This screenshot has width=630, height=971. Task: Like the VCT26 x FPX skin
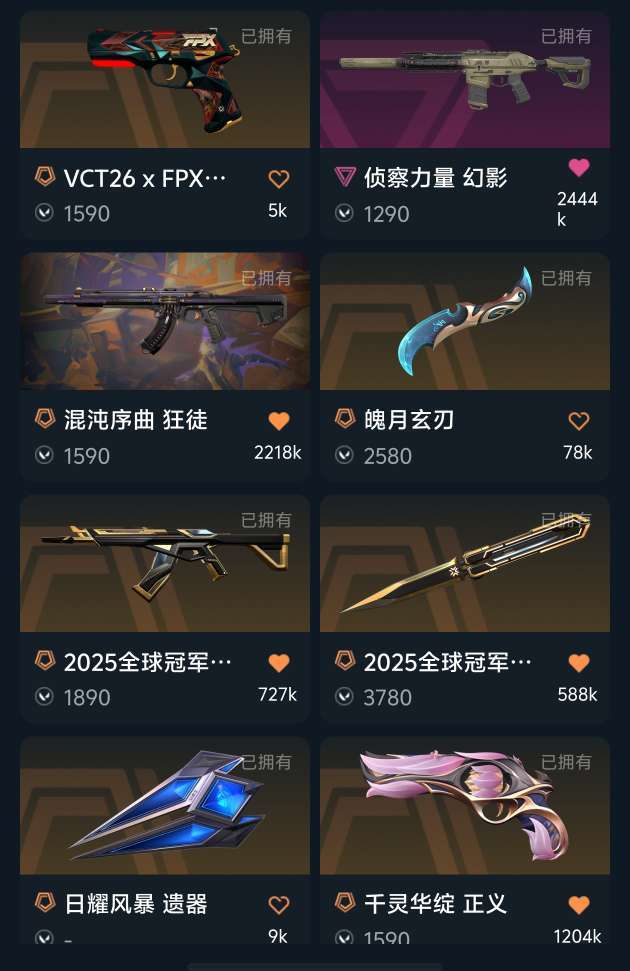click(x=279, y=179)
